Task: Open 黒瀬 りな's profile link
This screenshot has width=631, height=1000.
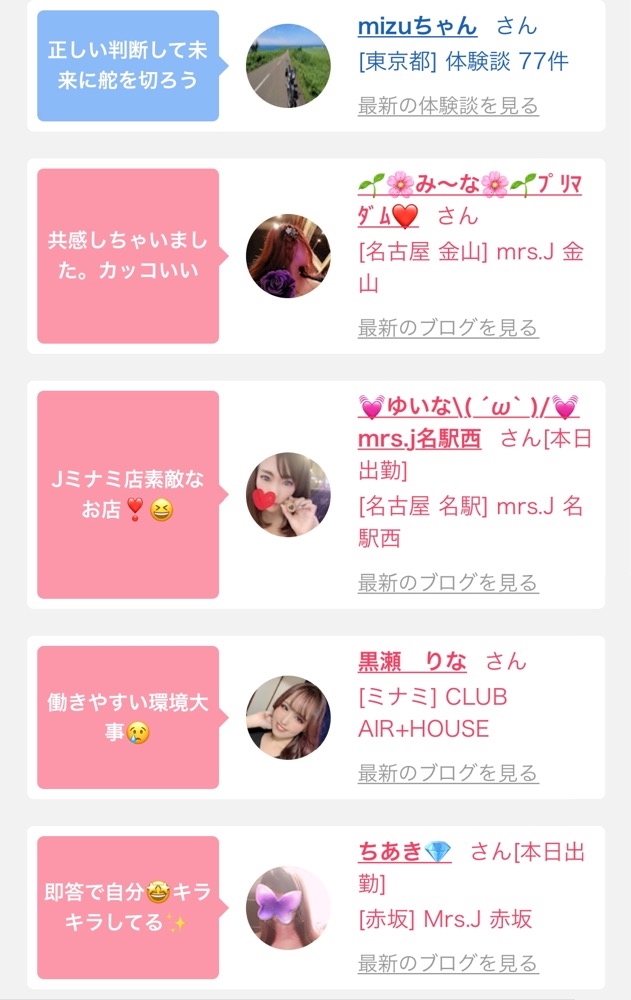Action: [x=412, y=662]
